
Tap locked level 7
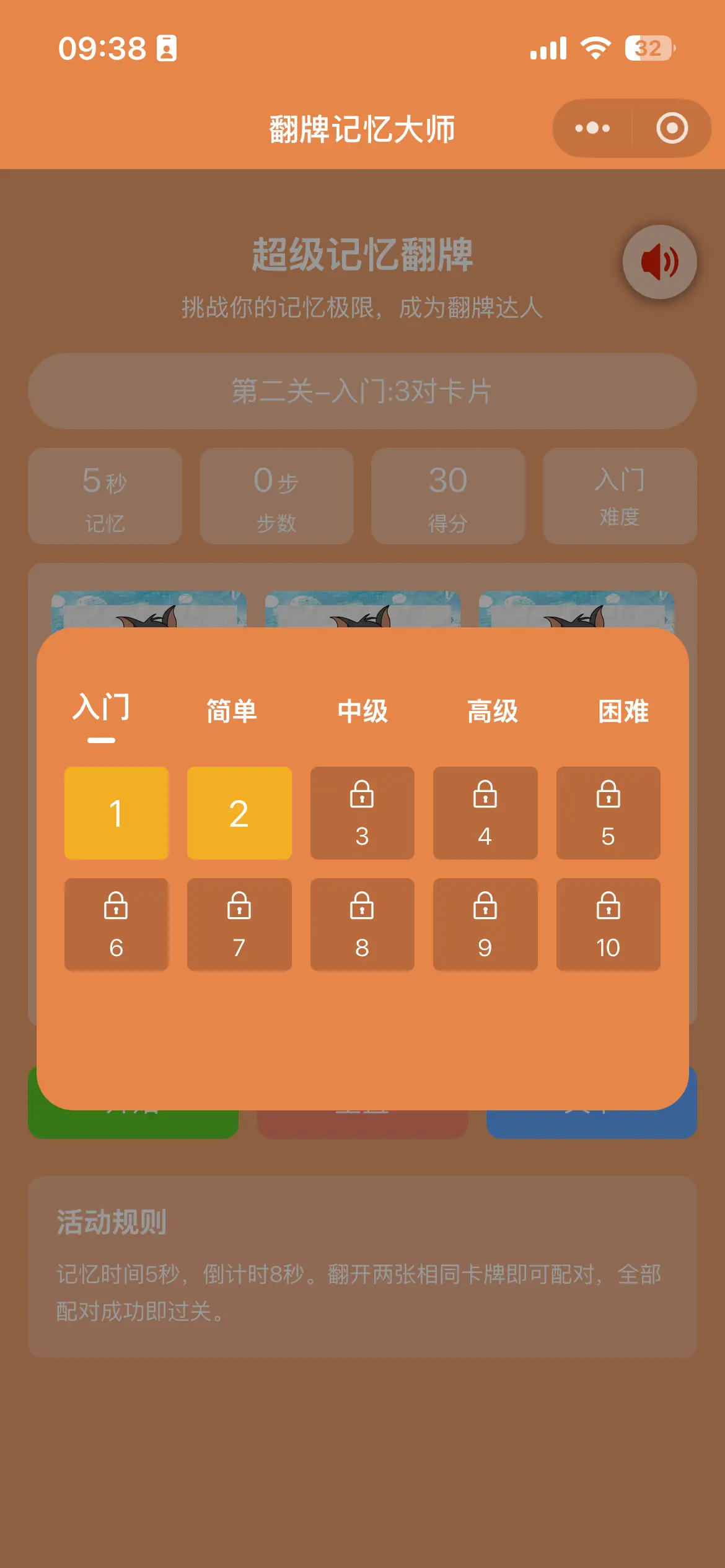239,924
